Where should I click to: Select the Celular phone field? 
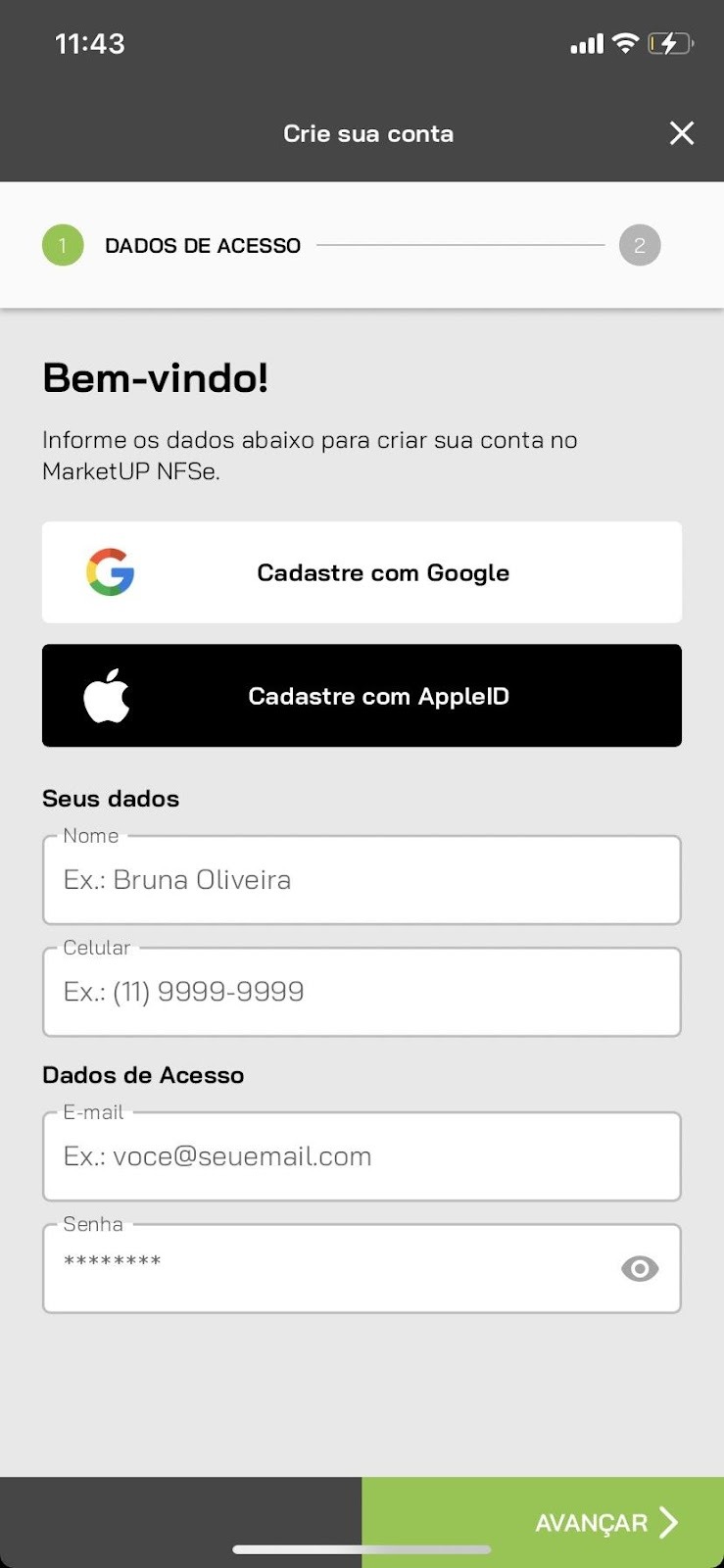tap(362, 992)
